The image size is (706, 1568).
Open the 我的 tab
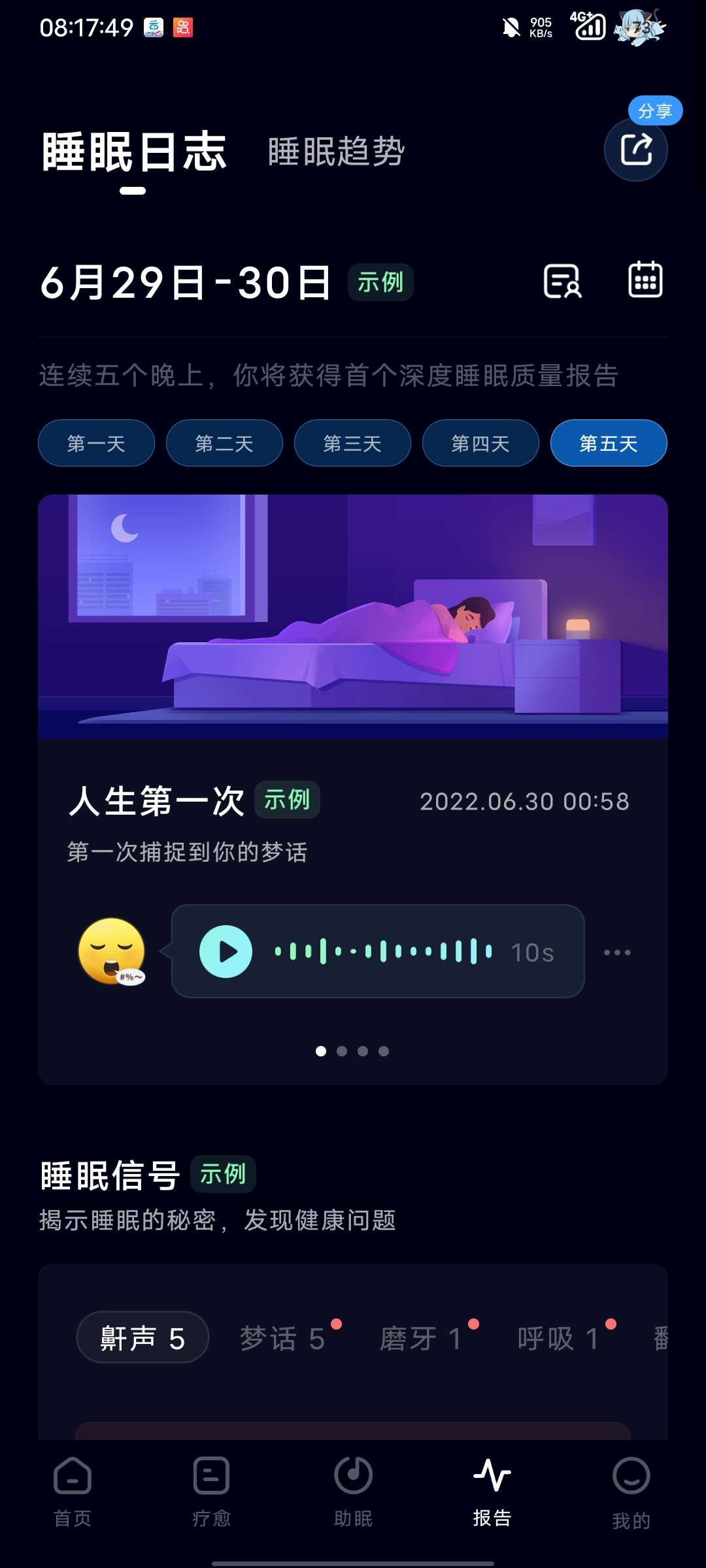tap(631, 1491)
